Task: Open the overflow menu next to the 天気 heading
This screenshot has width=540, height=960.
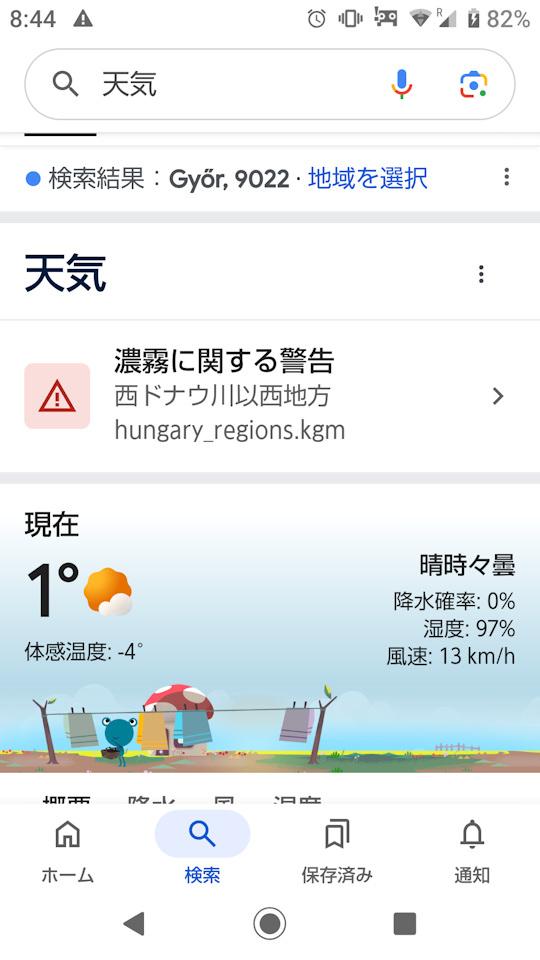Action: tap(481, 274)
